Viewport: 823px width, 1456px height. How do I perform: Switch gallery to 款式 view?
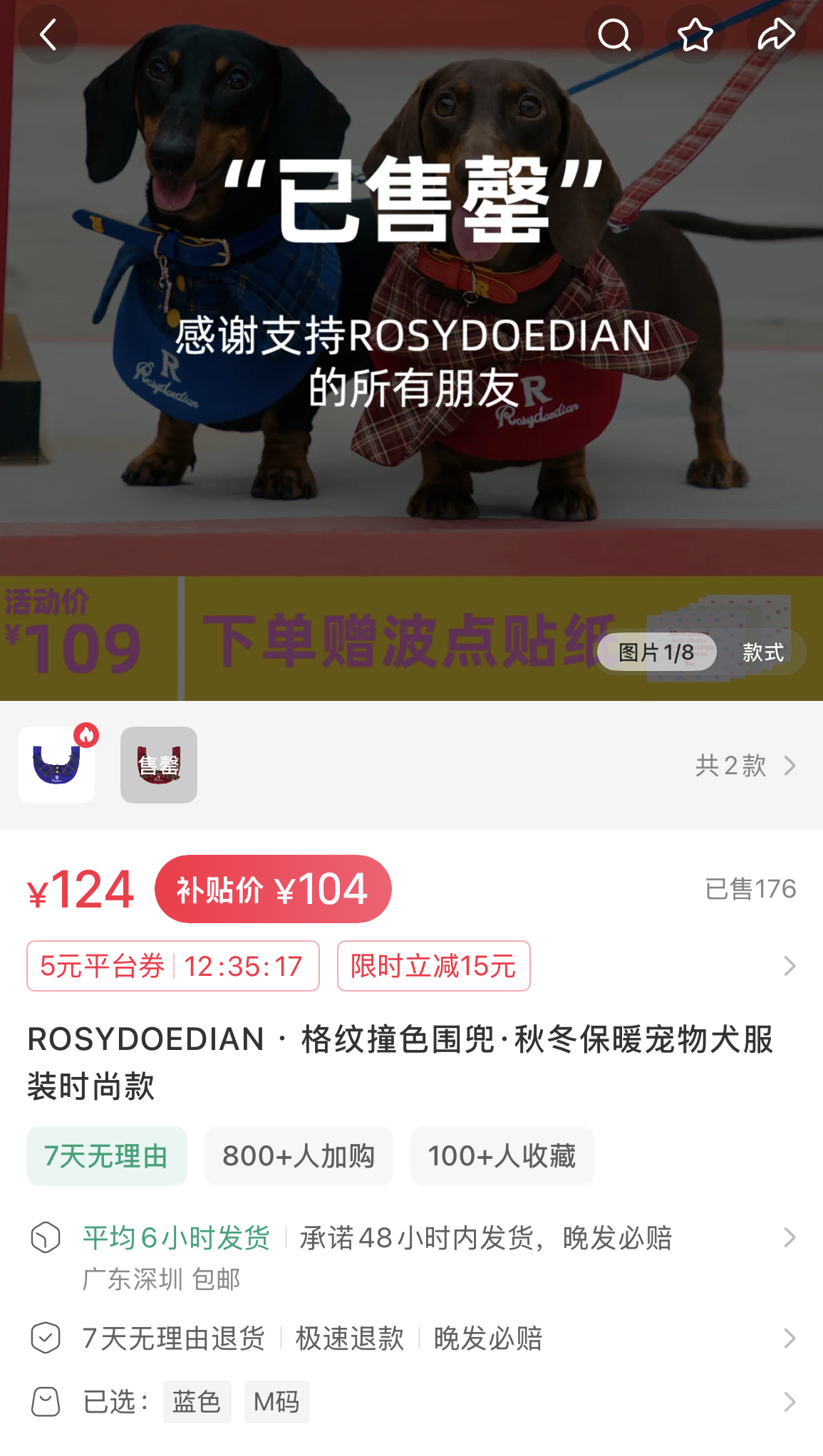click(x=762, y=652)
